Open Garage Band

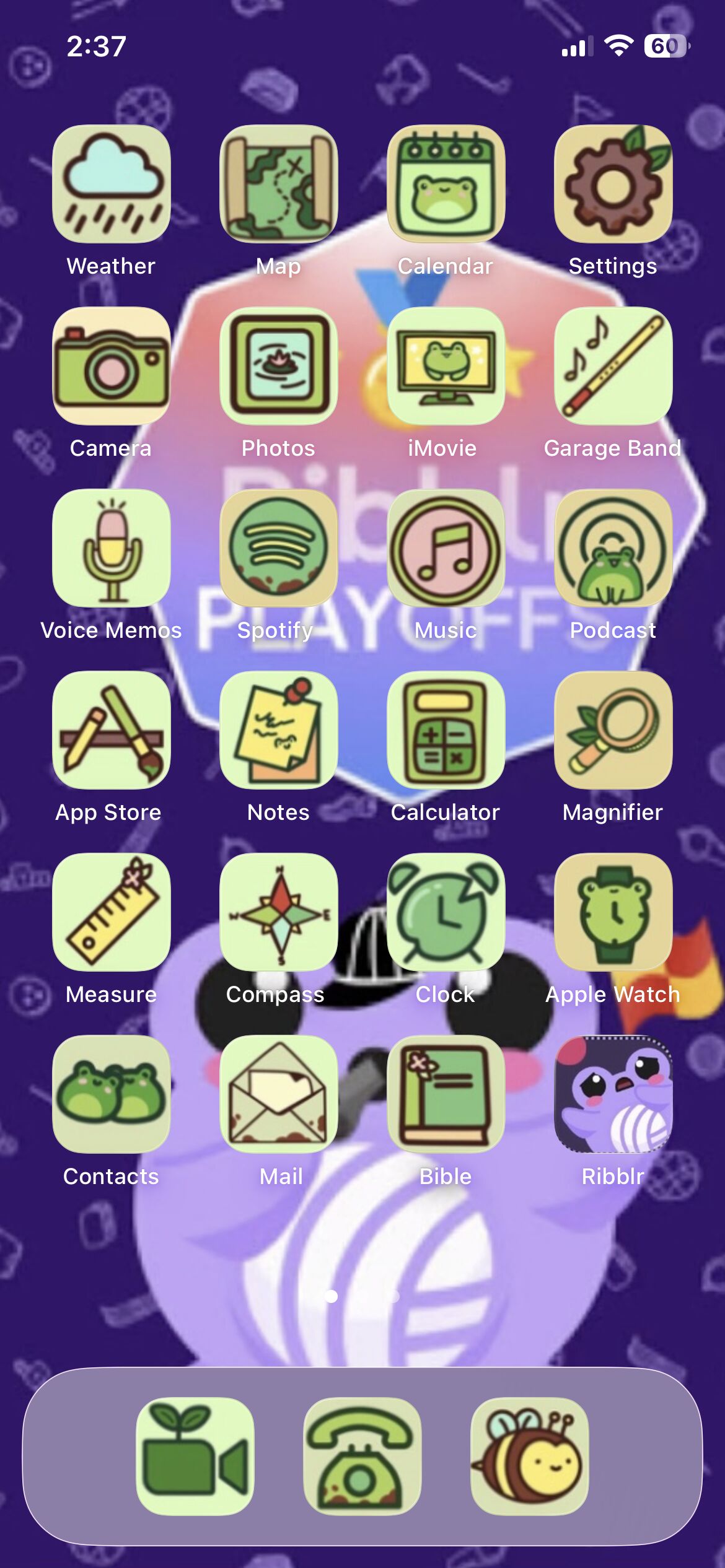[613, 366]
